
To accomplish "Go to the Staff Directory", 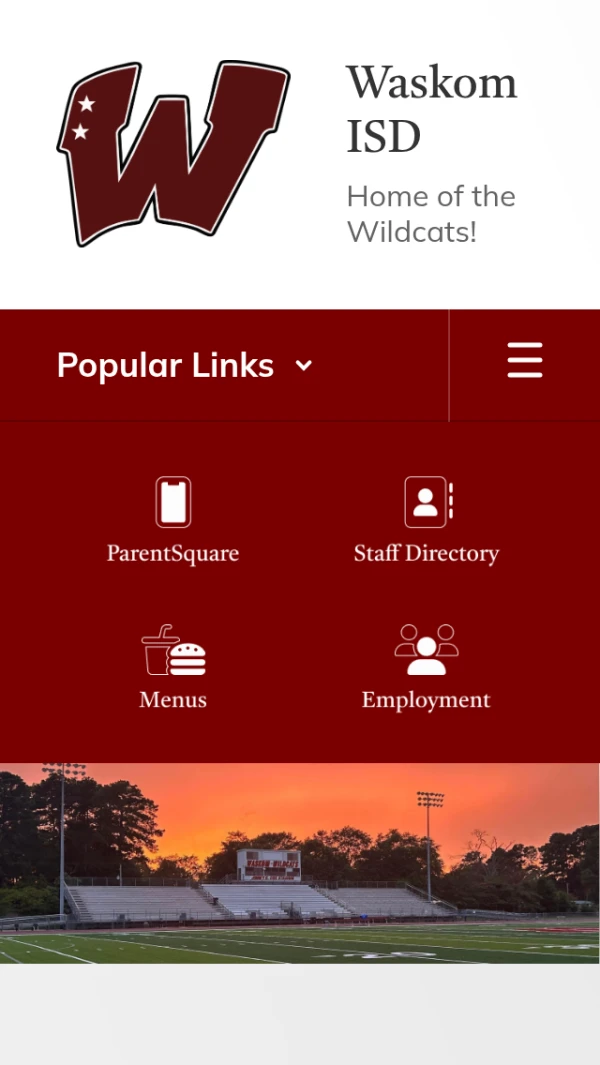I will (x=426, y=521).
